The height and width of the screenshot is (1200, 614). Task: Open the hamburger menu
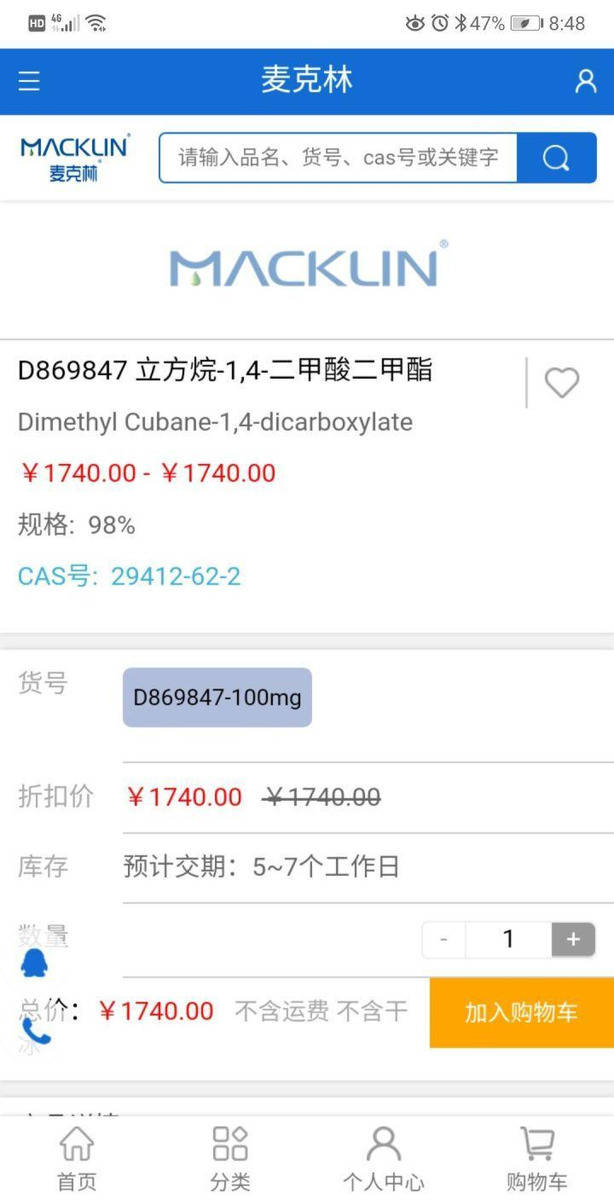click(29, 81)
